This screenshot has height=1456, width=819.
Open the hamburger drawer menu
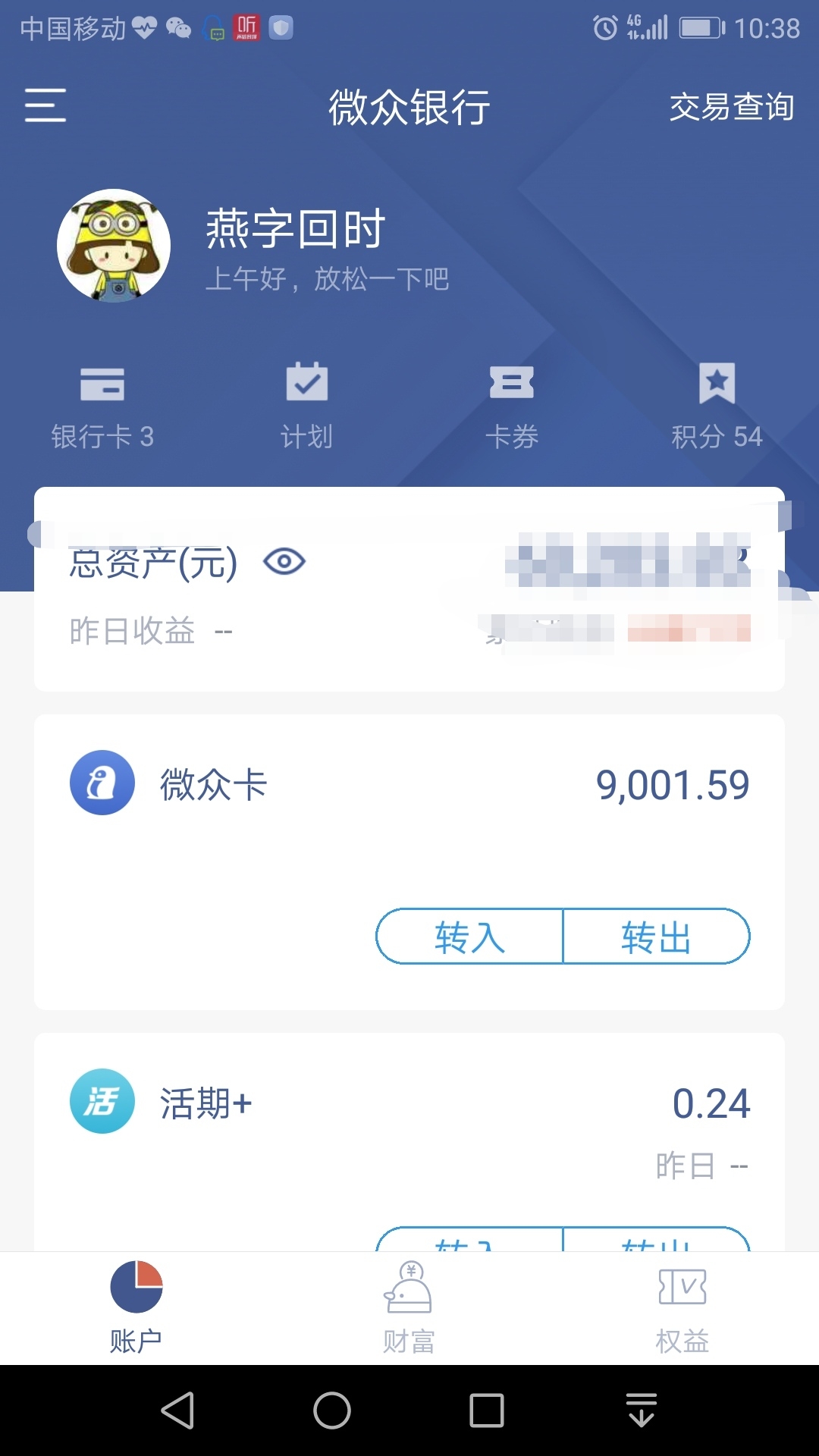45,105
